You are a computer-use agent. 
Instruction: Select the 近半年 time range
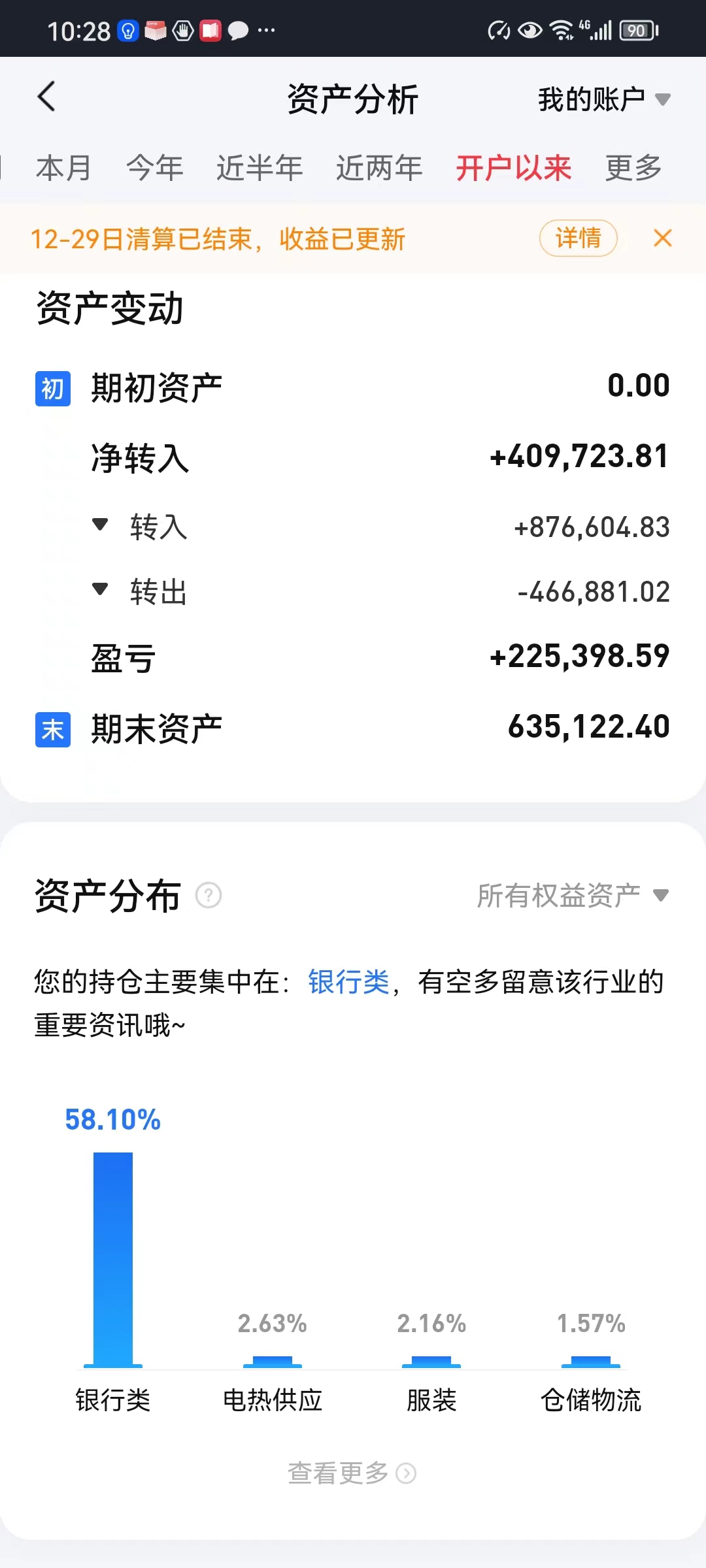pyautogui.click(x=260, y=168)
